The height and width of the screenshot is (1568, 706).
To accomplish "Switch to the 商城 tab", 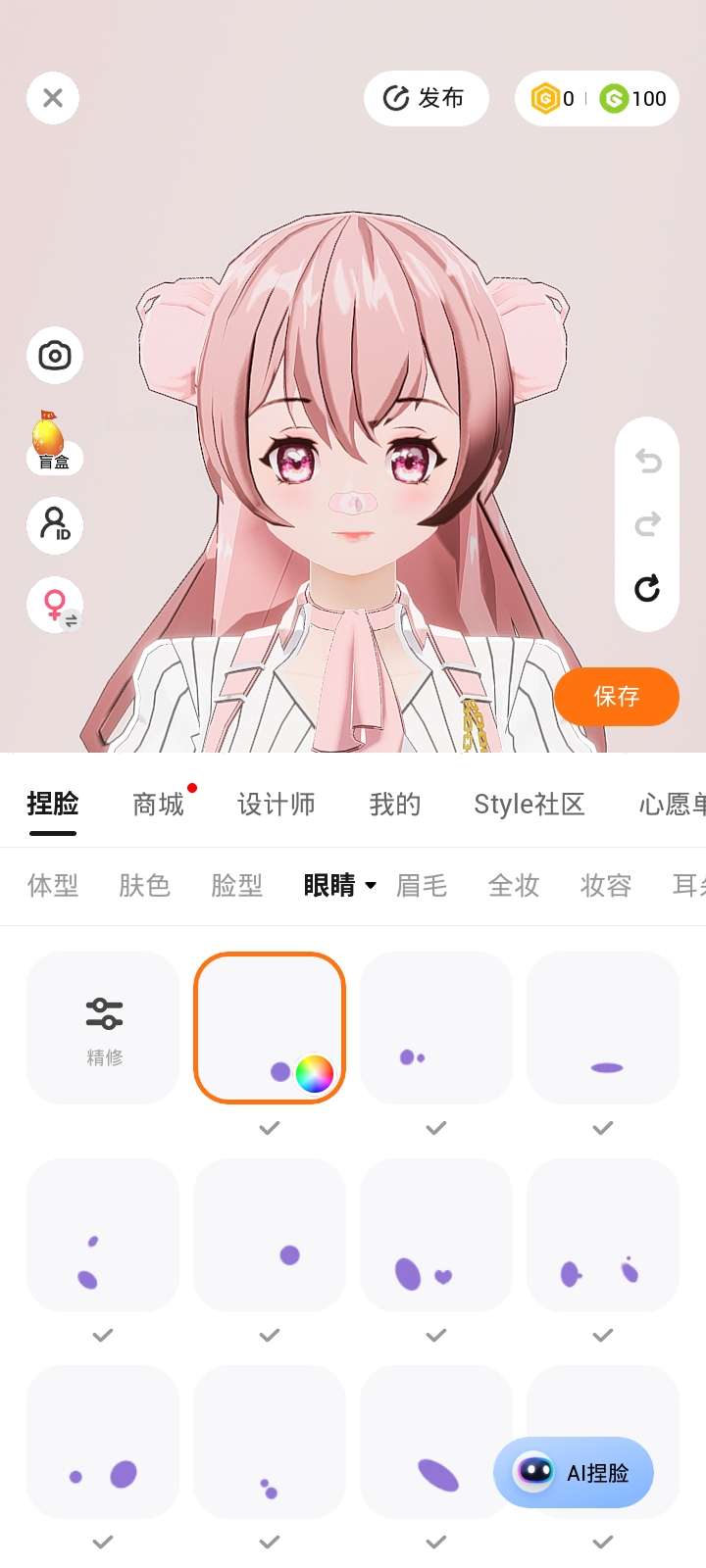I will click(159, 805).
